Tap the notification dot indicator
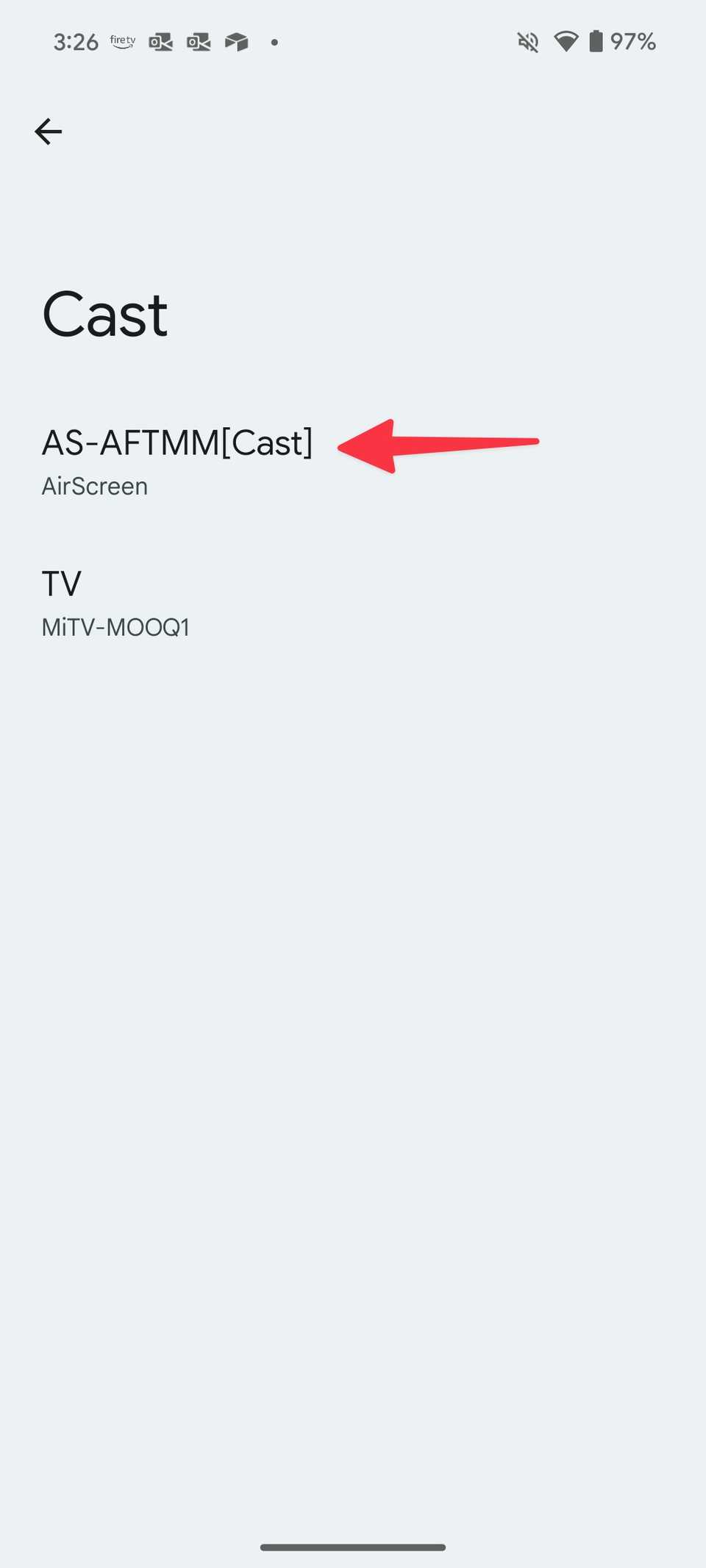 click(274, 42)
